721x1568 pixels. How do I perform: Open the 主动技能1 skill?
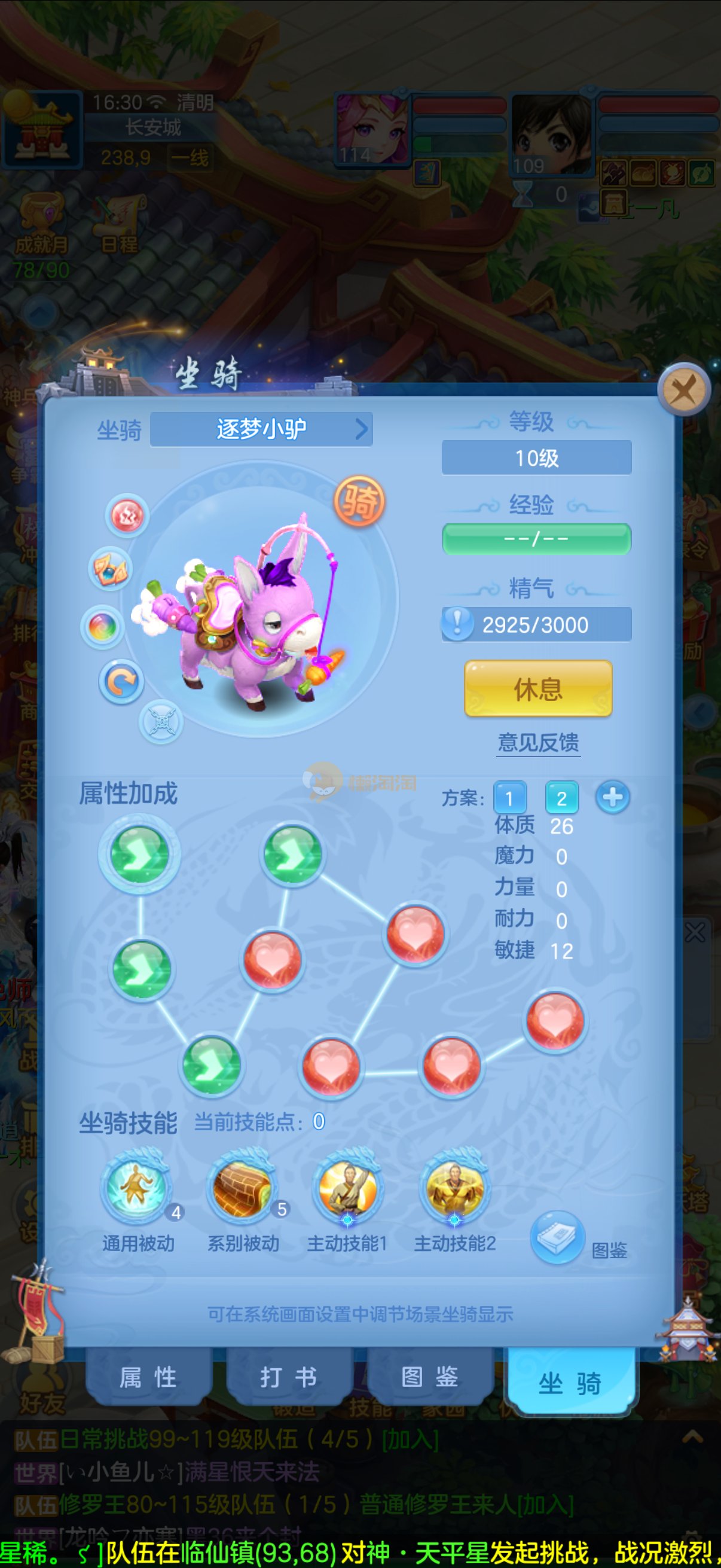347,1187
